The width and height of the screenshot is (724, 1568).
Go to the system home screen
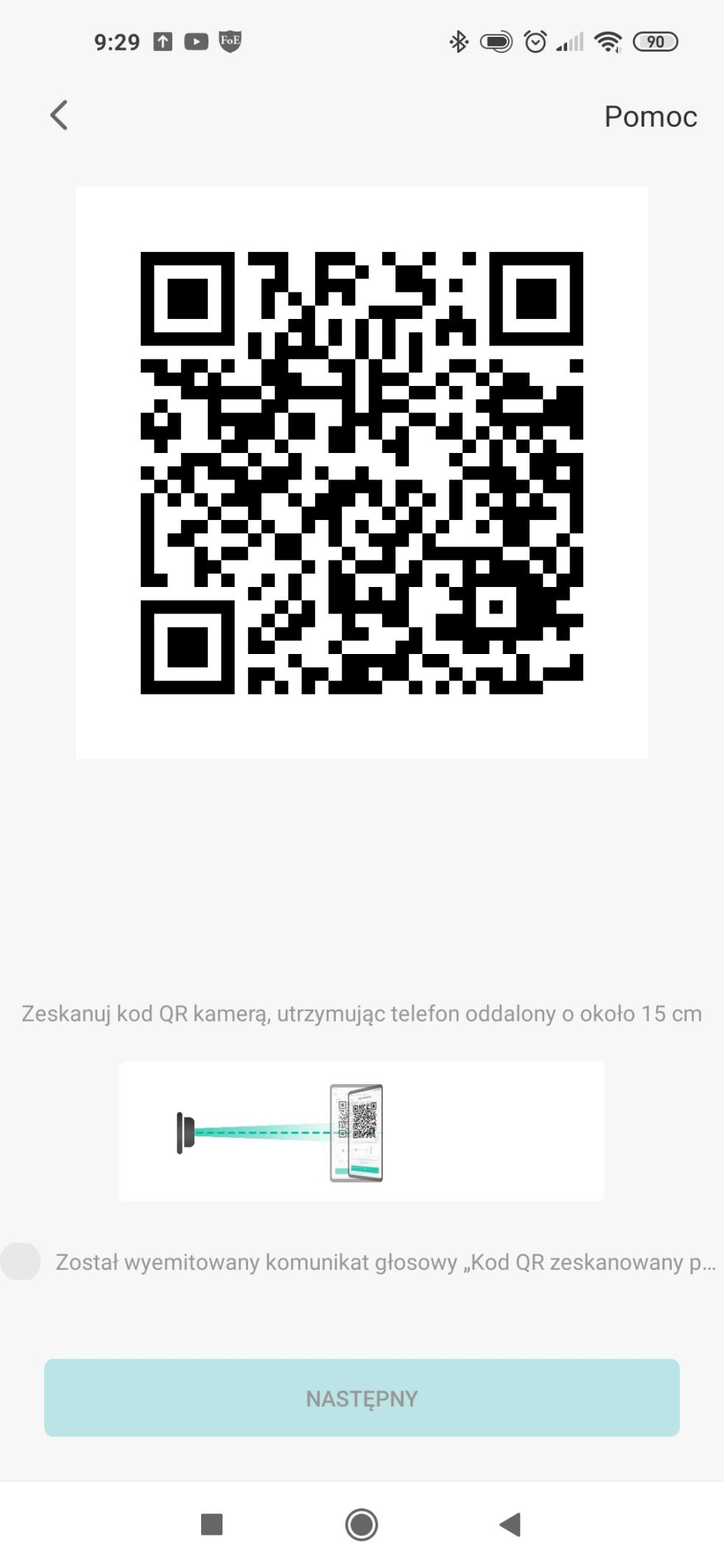point(362,1525)
